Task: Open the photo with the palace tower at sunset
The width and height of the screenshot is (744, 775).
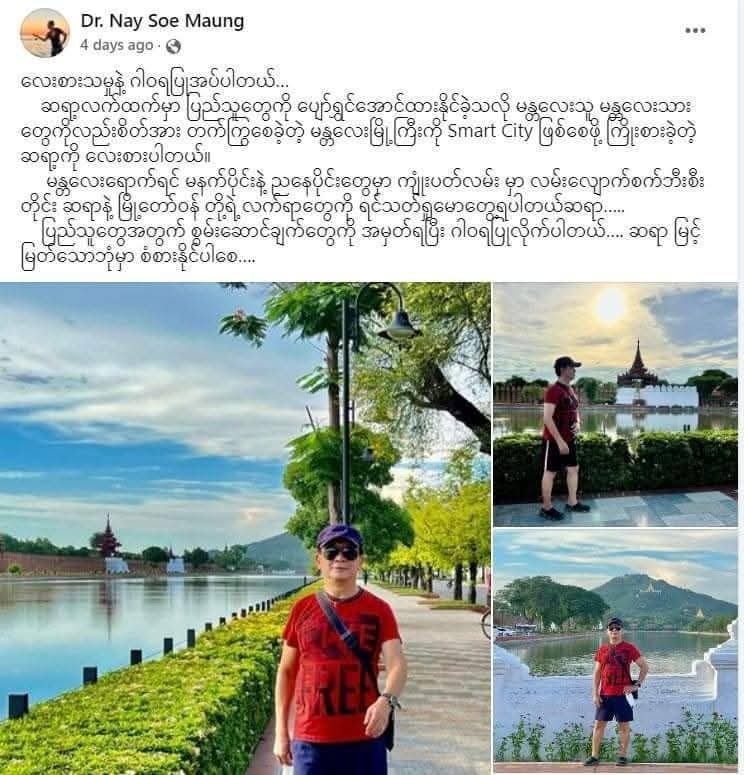Action: click(x=615, y=403)
